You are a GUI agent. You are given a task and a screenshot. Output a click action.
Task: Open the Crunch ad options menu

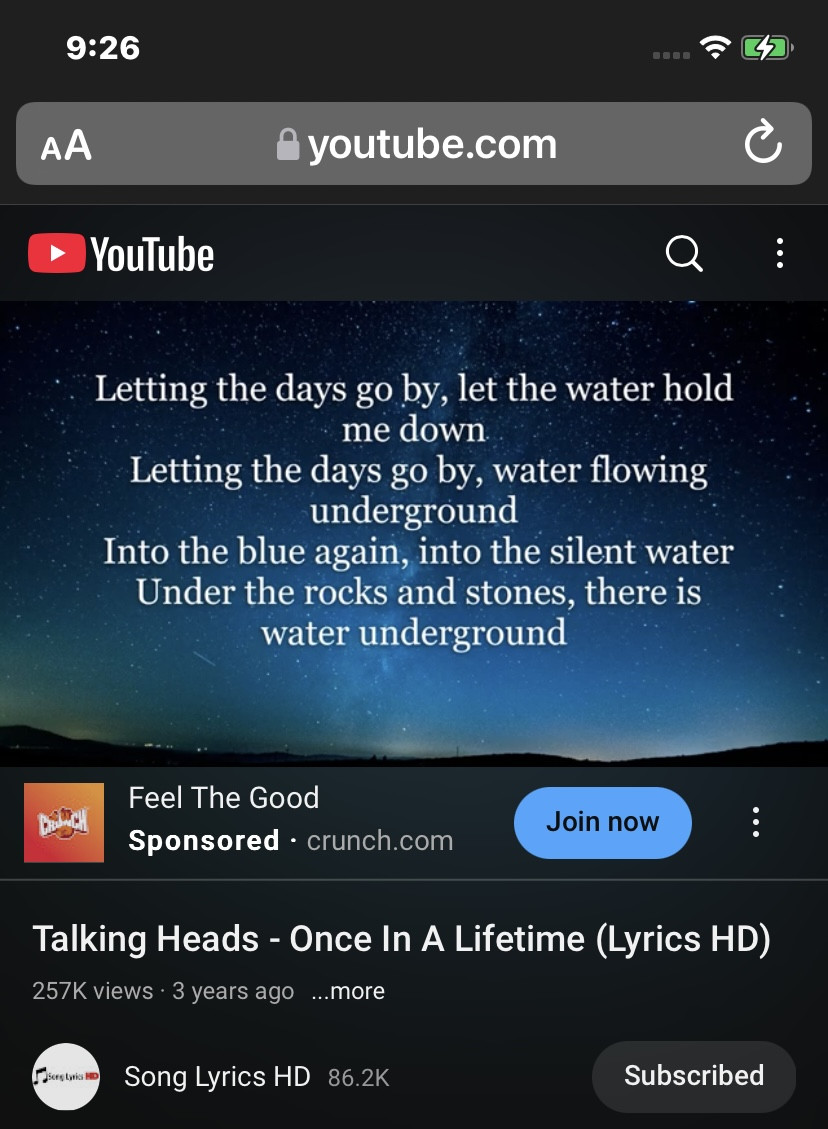pyautogui.click(x=756, y=822)
